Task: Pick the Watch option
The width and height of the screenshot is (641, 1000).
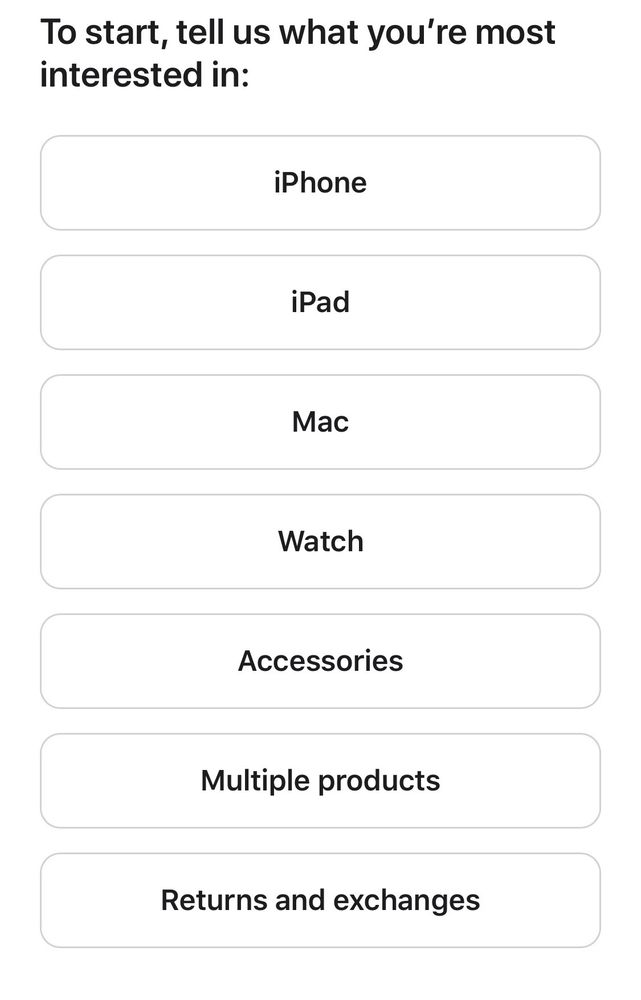Action: [320, 541]
